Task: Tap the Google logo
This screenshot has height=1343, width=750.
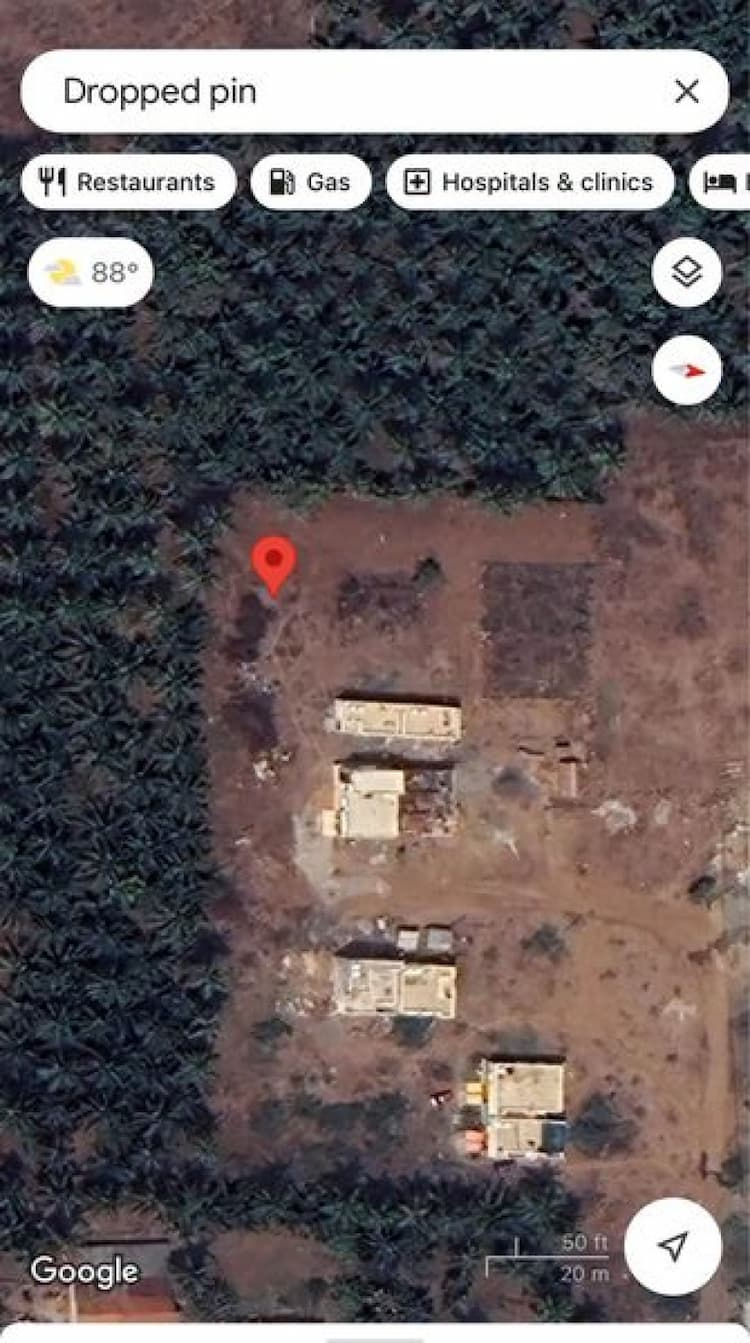Action: coord(86,1273)
